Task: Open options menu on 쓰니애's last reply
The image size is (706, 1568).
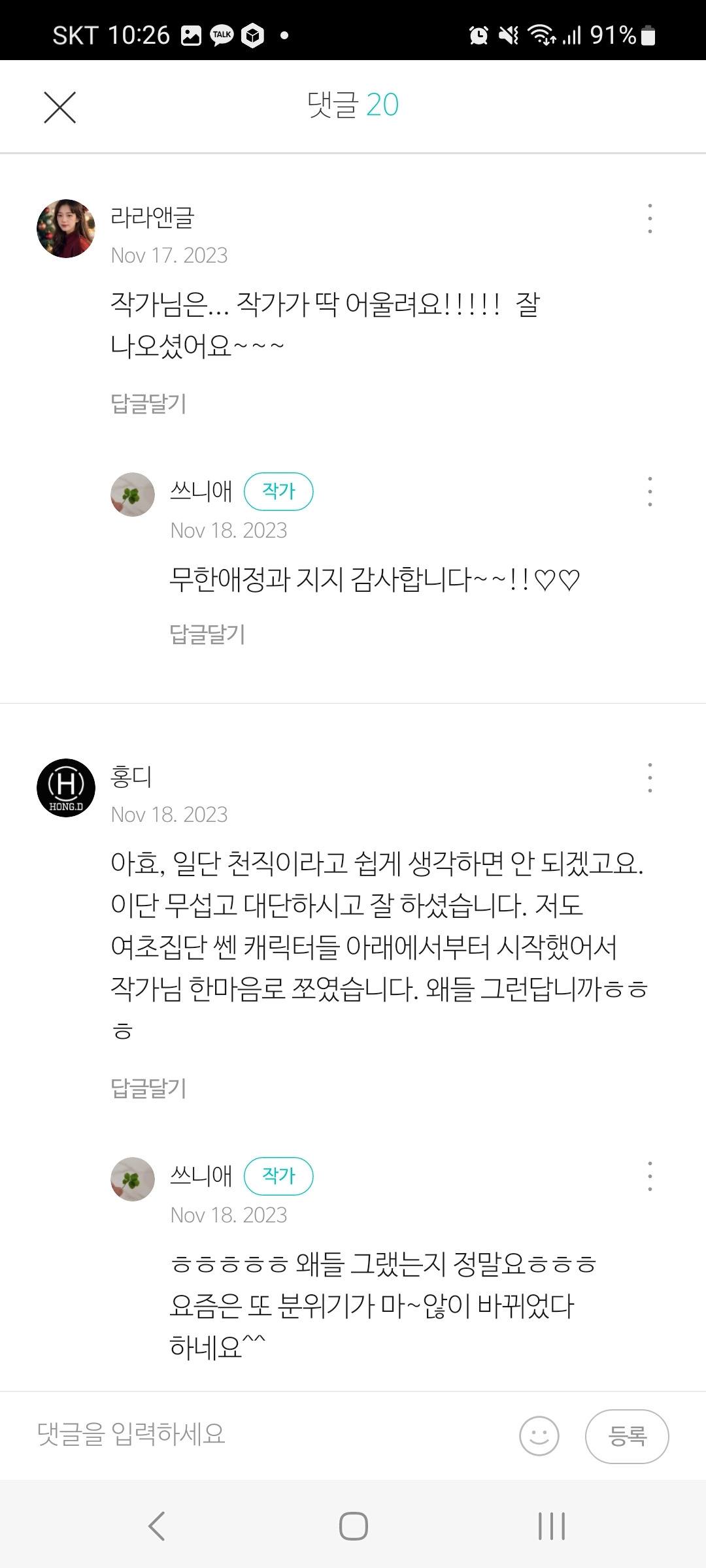Action: tap(649, 1176)
